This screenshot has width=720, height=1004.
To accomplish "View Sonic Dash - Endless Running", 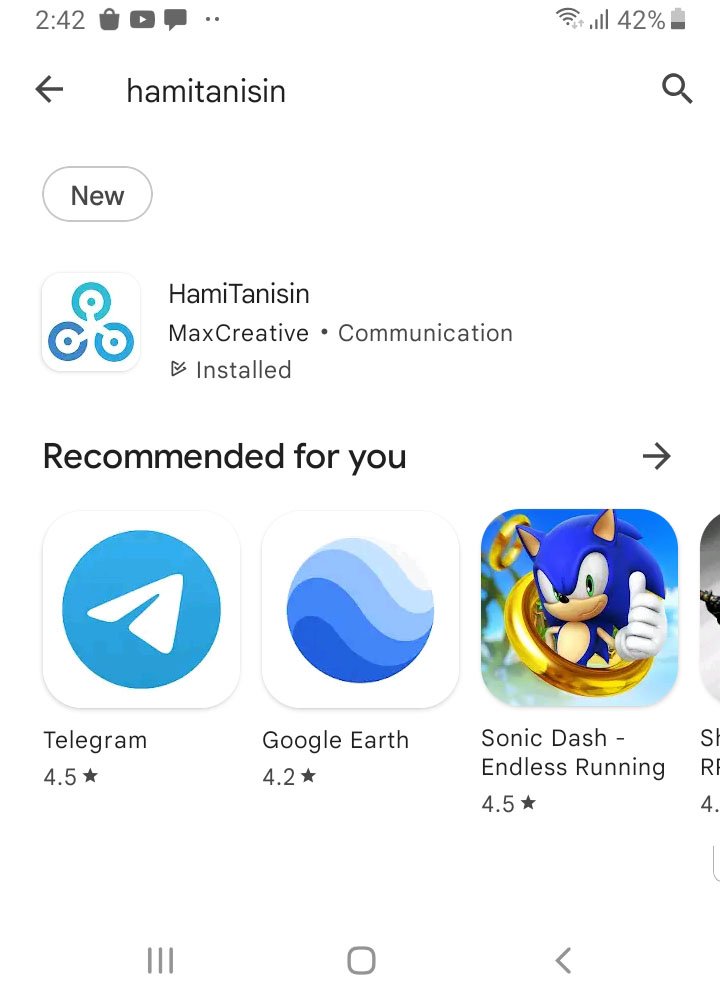I will point(579,609).
